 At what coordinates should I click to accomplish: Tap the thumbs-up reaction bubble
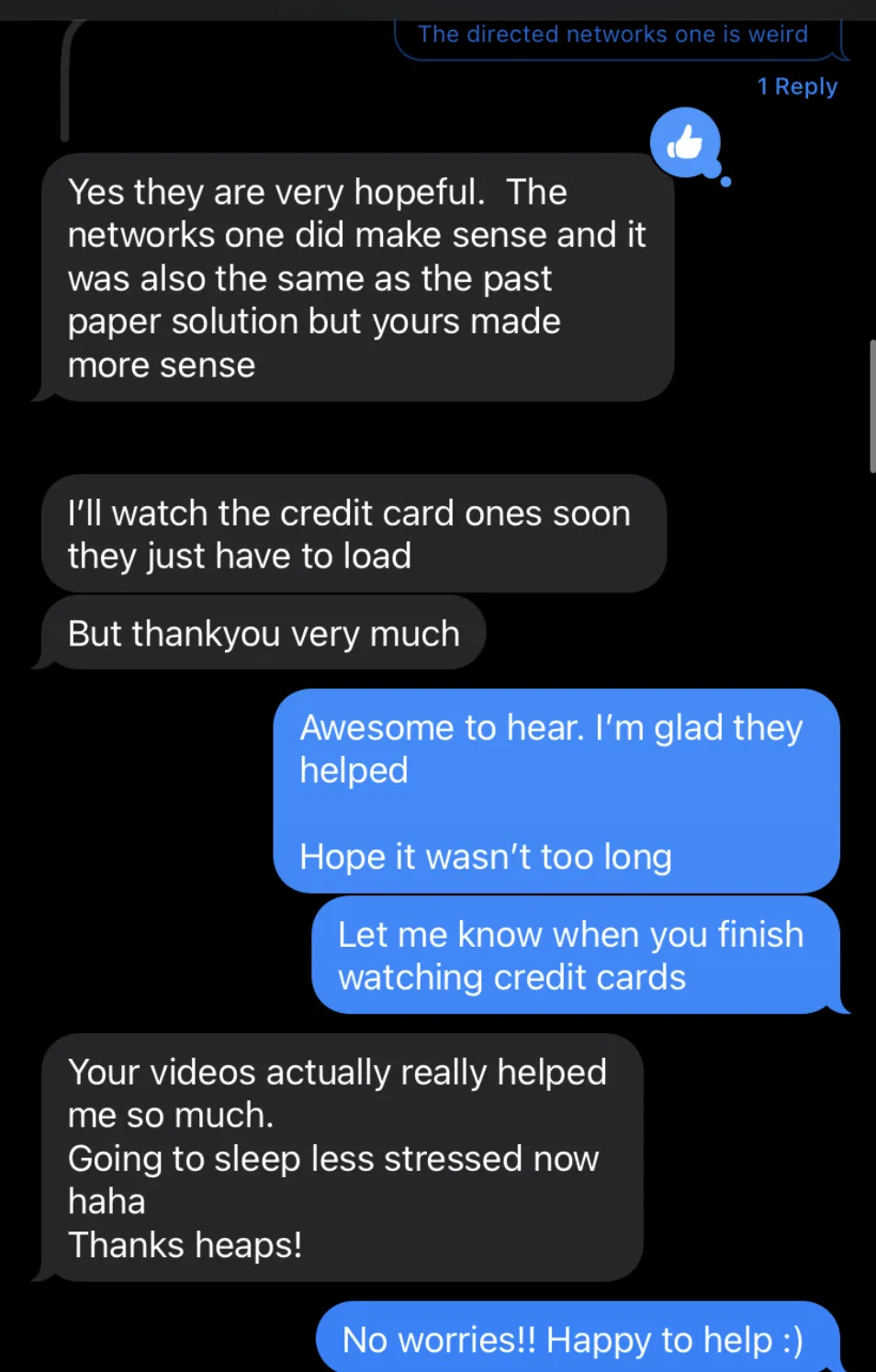pyautogui.click(x=685, y=142)
